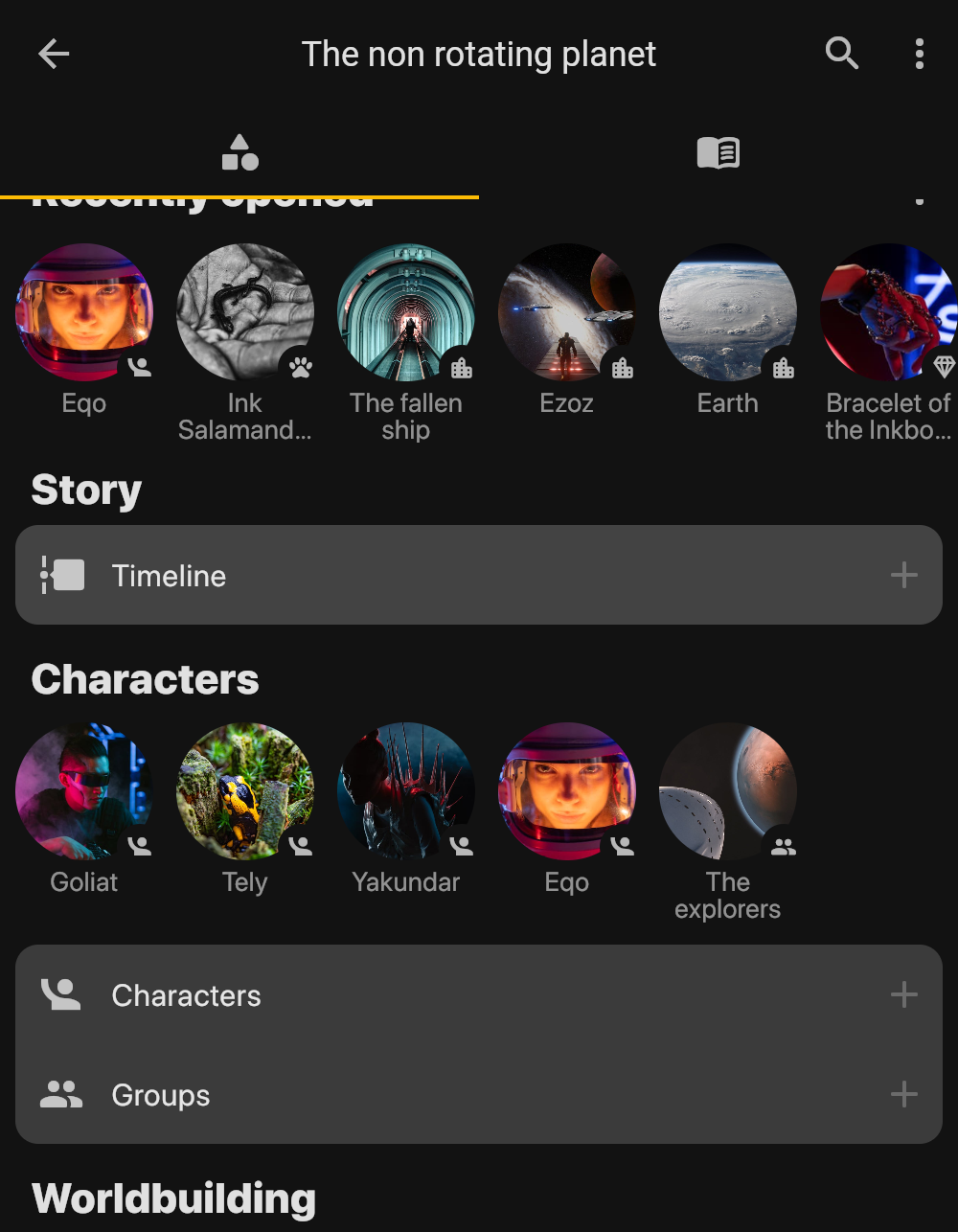This screenshot has width=958, height=1232.
Task: Add a new group with plus
Action: [903, 1095]
